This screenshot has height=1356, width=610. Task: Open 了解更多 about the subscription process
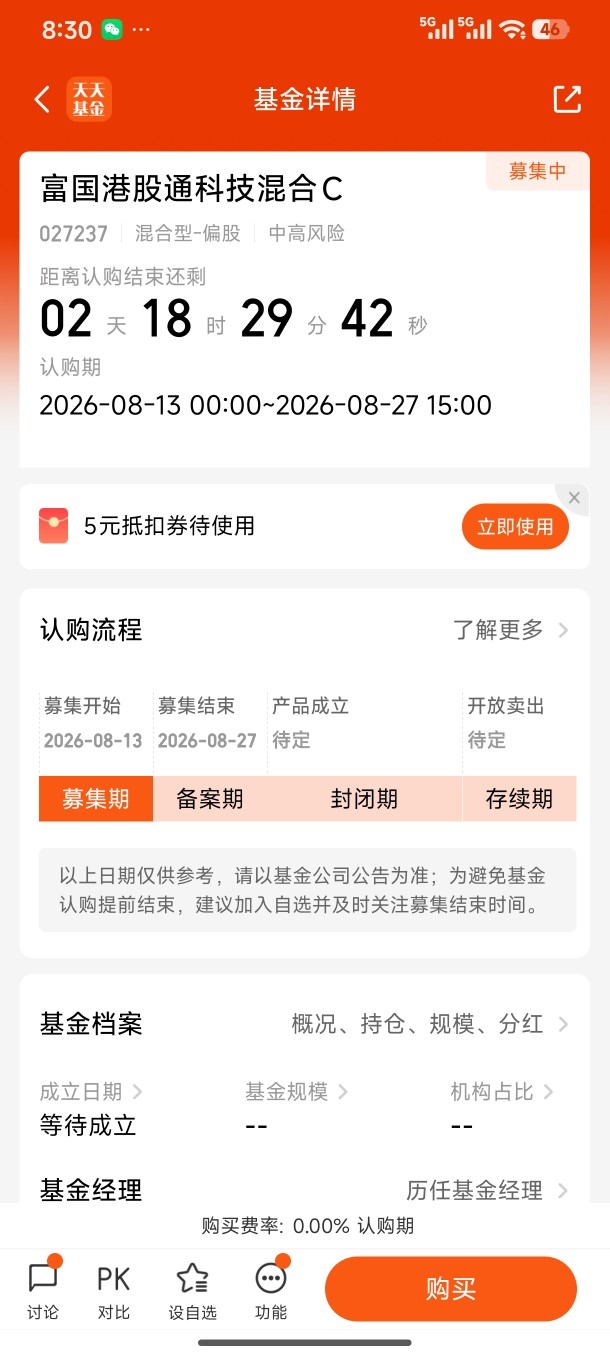coord(511,630)
